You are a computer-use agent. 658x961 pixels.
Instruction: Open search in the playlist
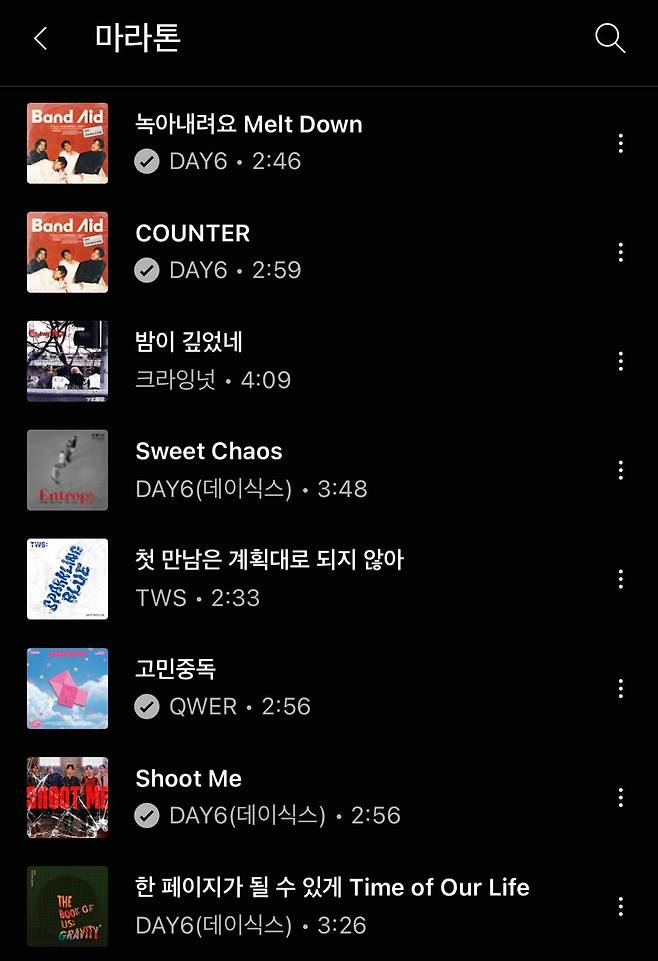[x=609, y=39]
